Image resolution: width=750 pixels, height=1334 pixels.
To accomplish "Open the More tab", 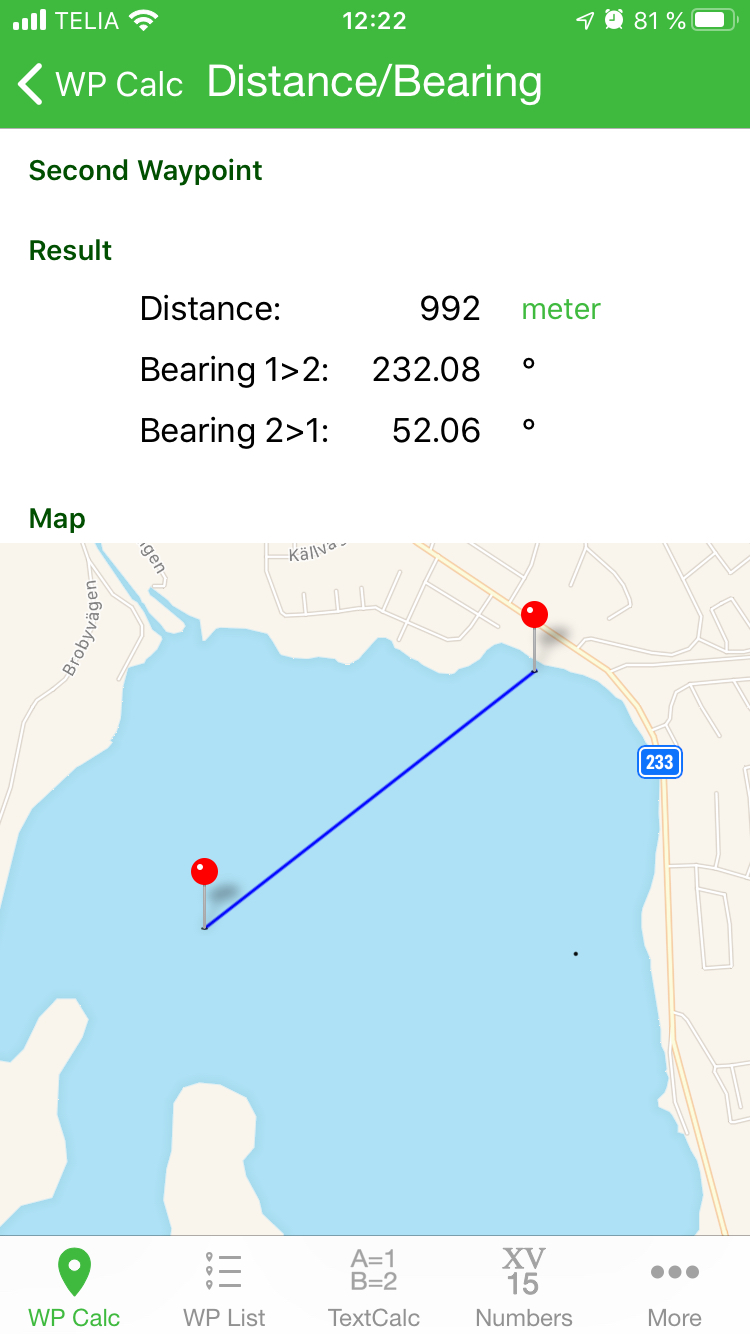I will point(675,1287).
